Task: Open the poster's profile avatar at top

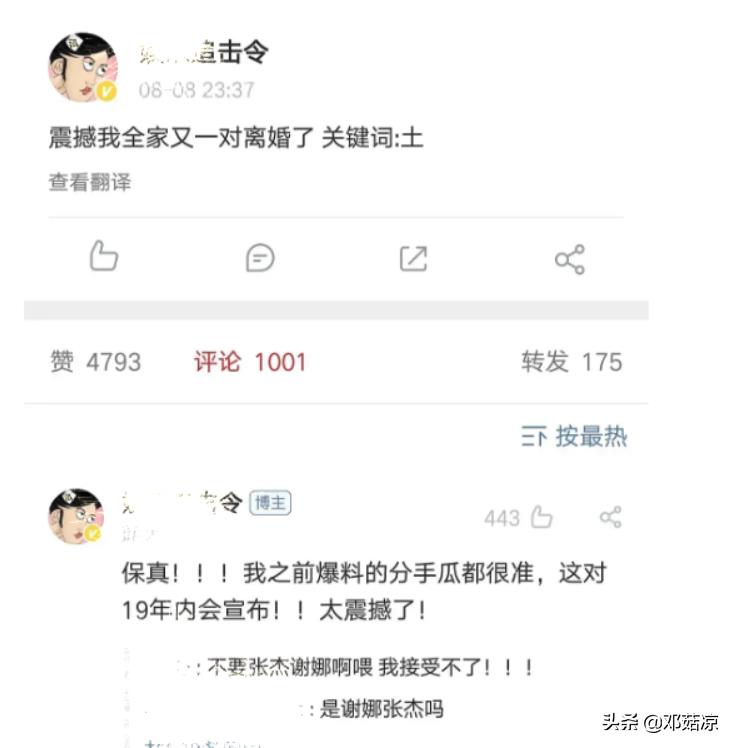Action: pyautogui.click(x=82, y=67)
